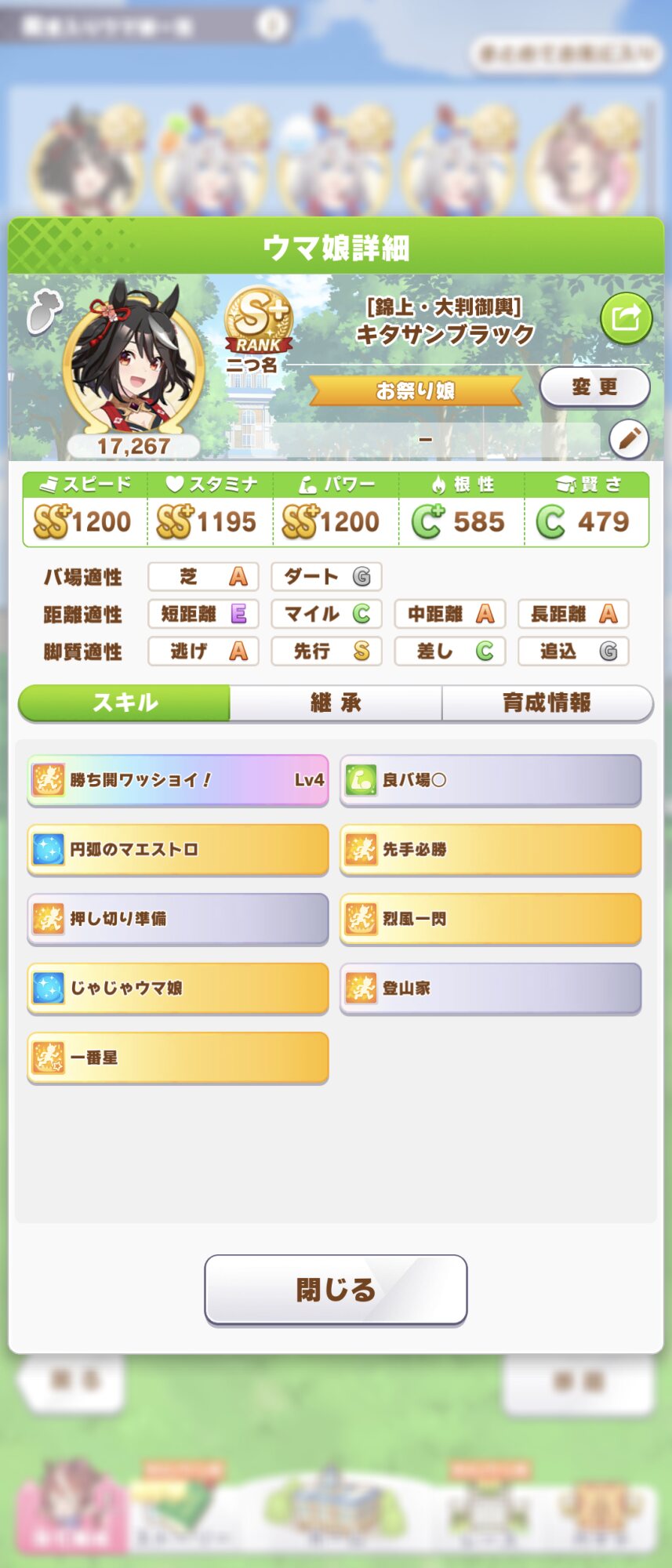The width and height of the screenshot is (672, 1568).
Task: Open the 押し切り準備 skill
Action: coord(178,918)
